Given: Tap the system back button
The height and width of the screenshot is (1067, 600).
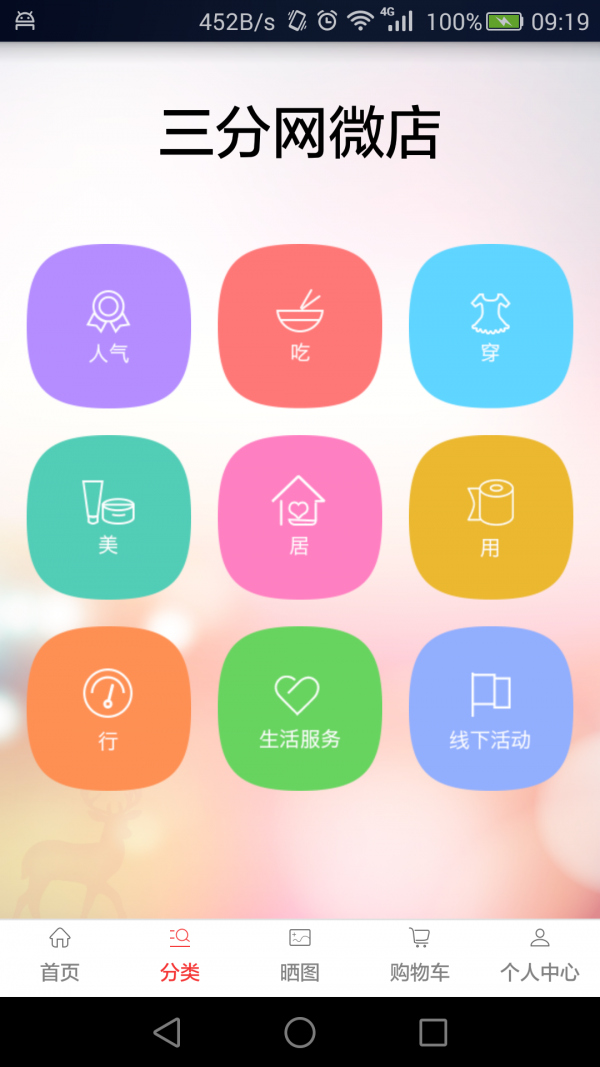Looking at the screenshot, I should point(167,1032).
